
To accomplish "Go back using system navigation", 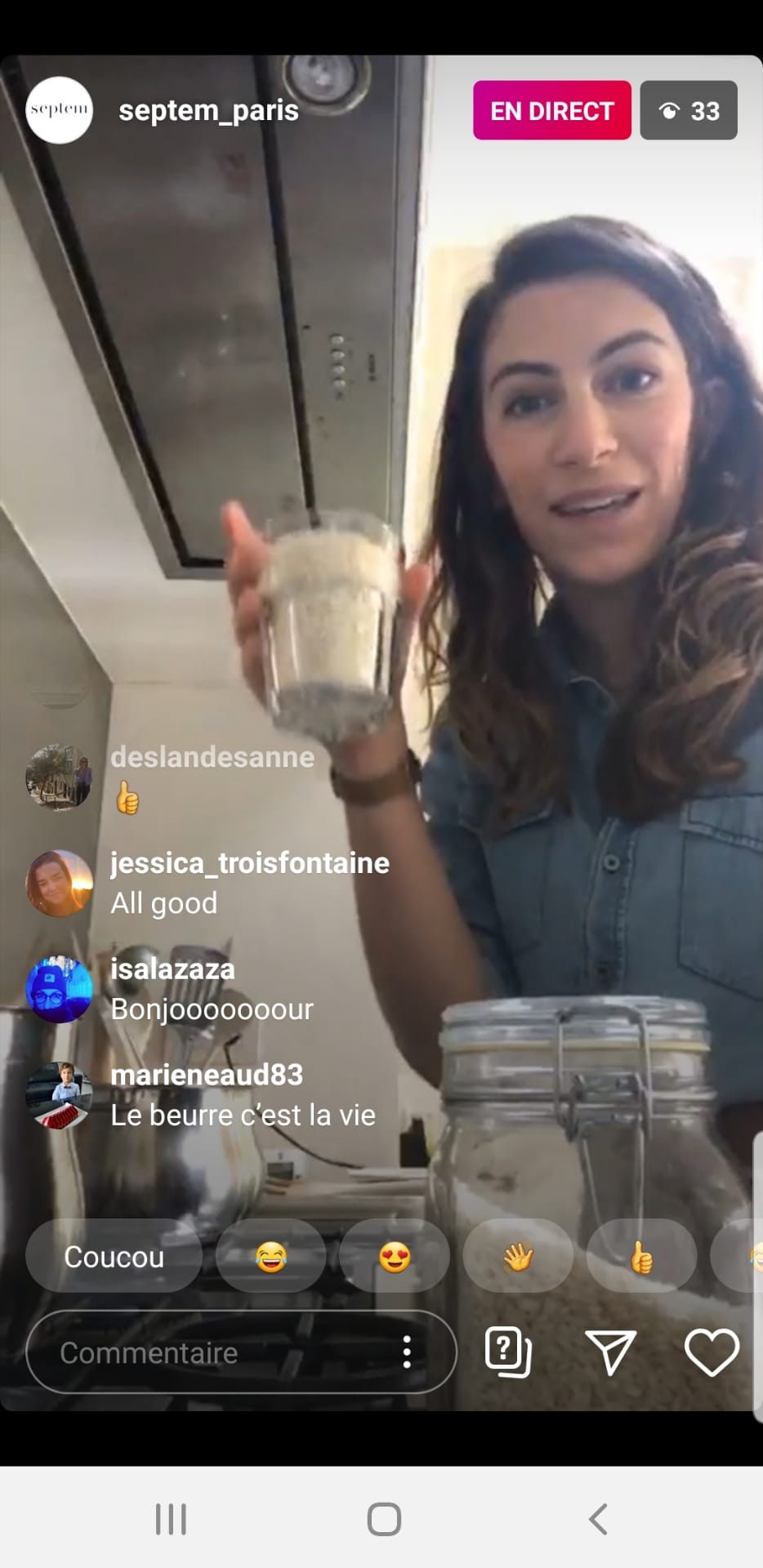I will pyautogui.click(x=598, y=1519).
